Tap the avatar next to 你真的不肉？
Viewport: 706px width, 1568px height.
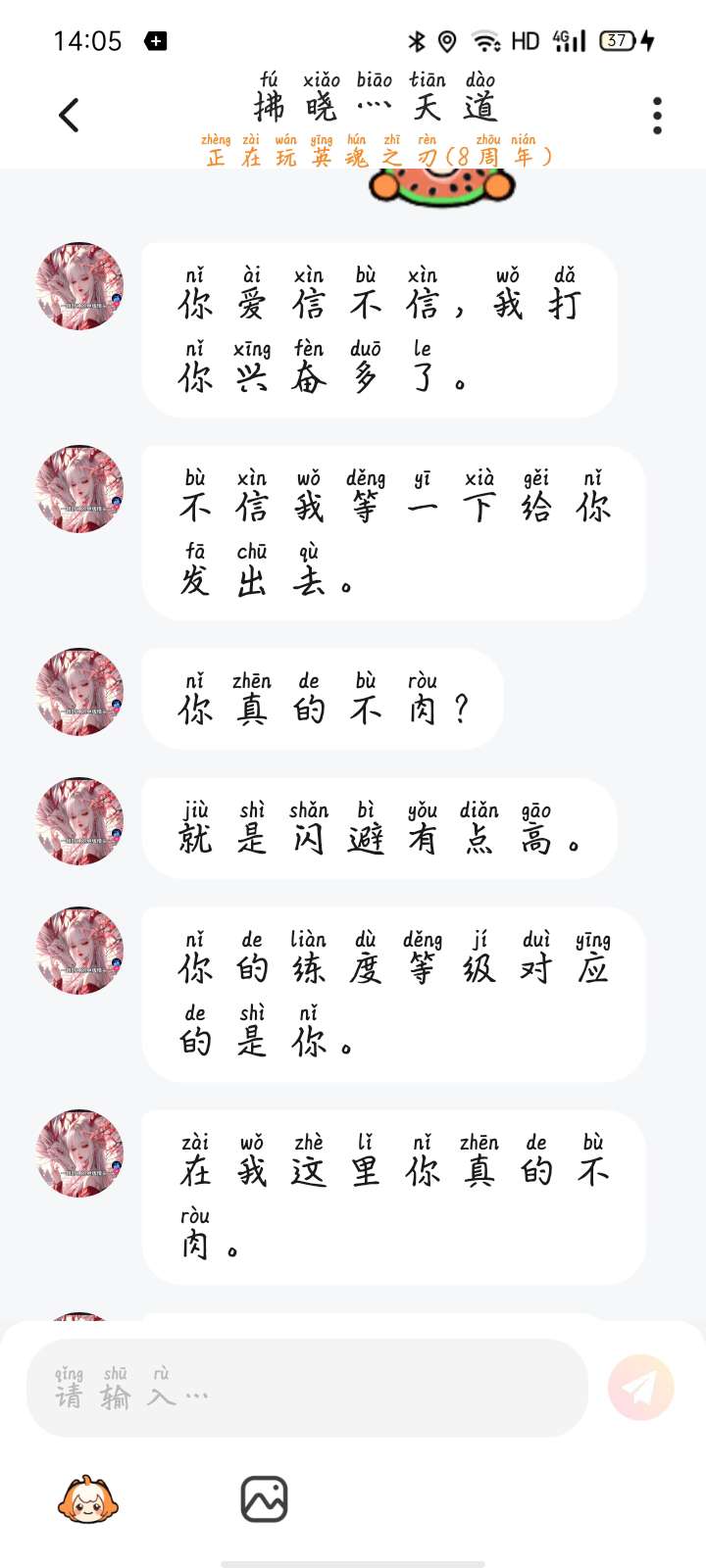pyautogui.click(x=80, y=692)
